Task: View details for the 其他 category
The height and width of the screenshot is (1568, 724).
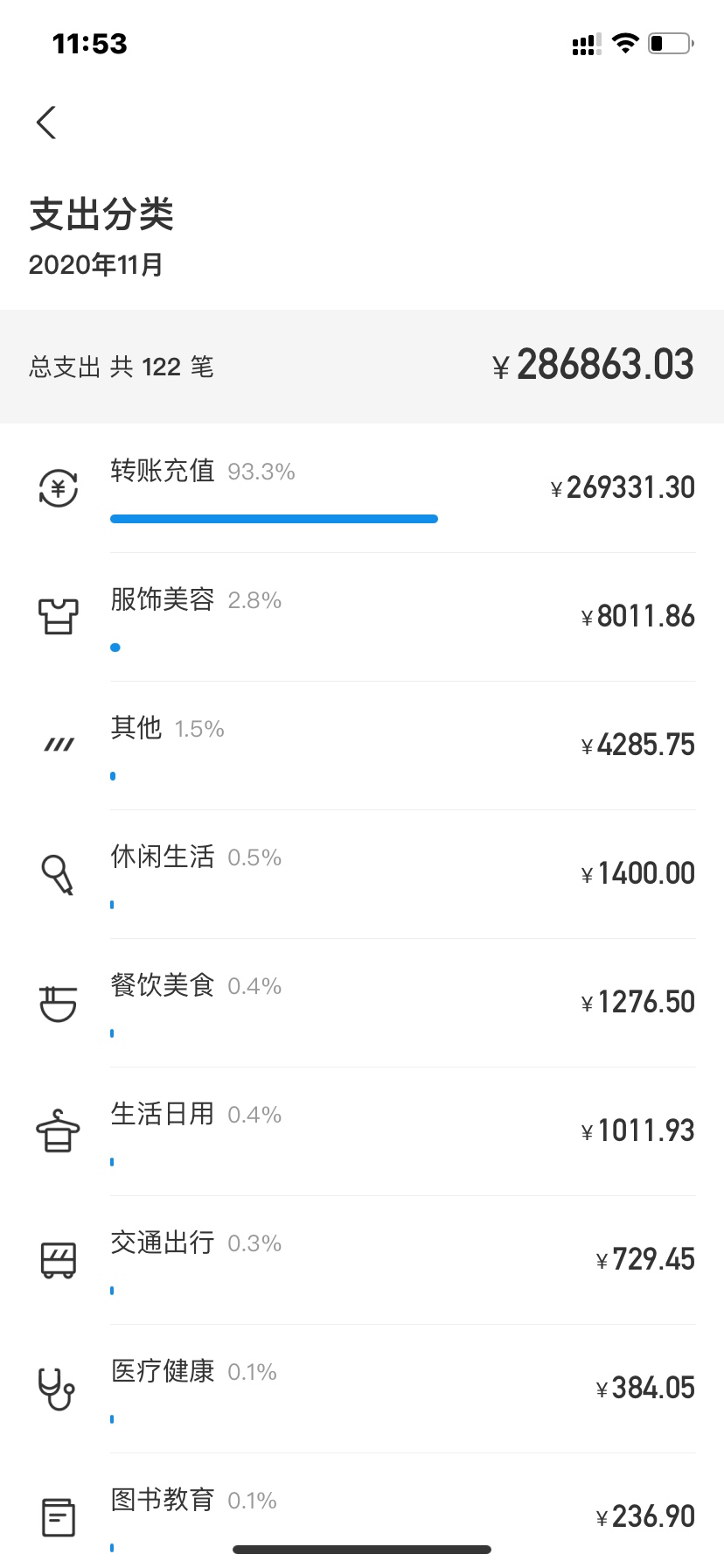Action: 362,745
